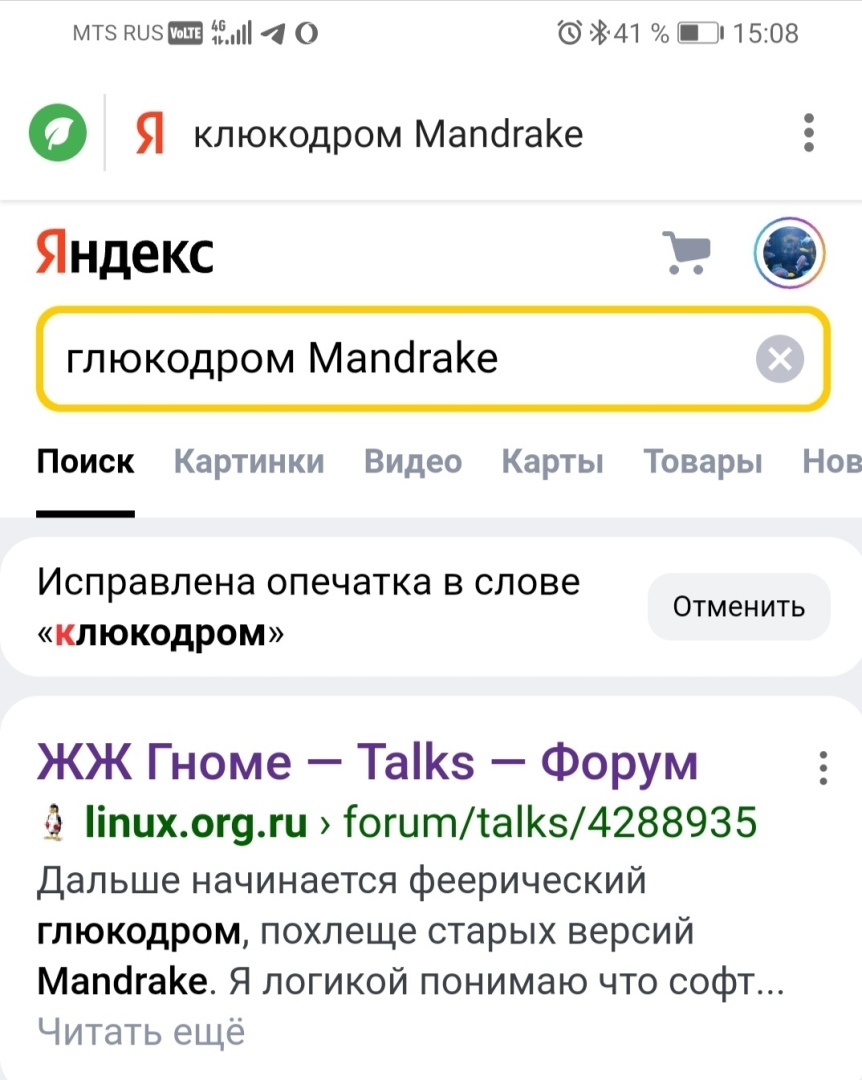
Task: Open the profile avatar
Action: 788,253
